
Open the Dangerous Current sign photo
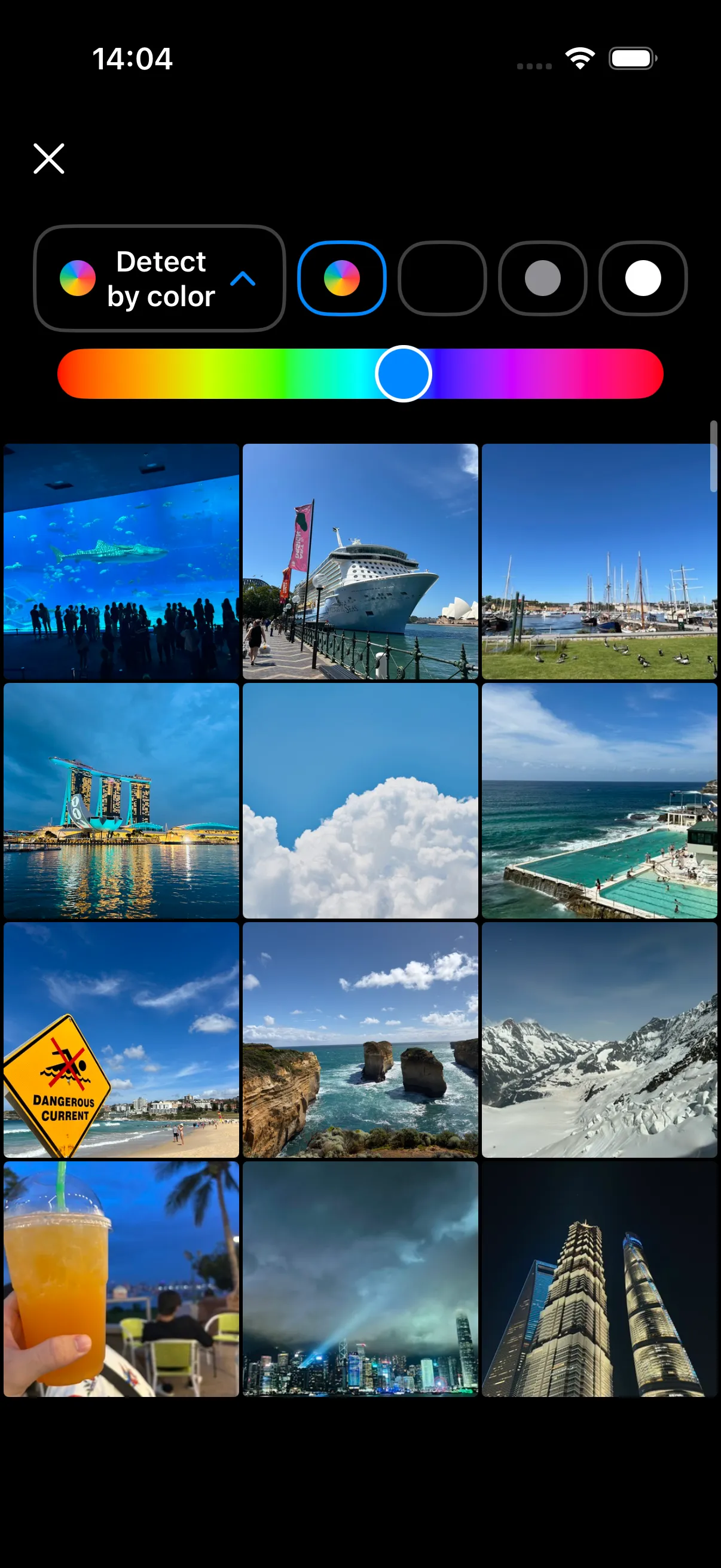[121, 1039]
